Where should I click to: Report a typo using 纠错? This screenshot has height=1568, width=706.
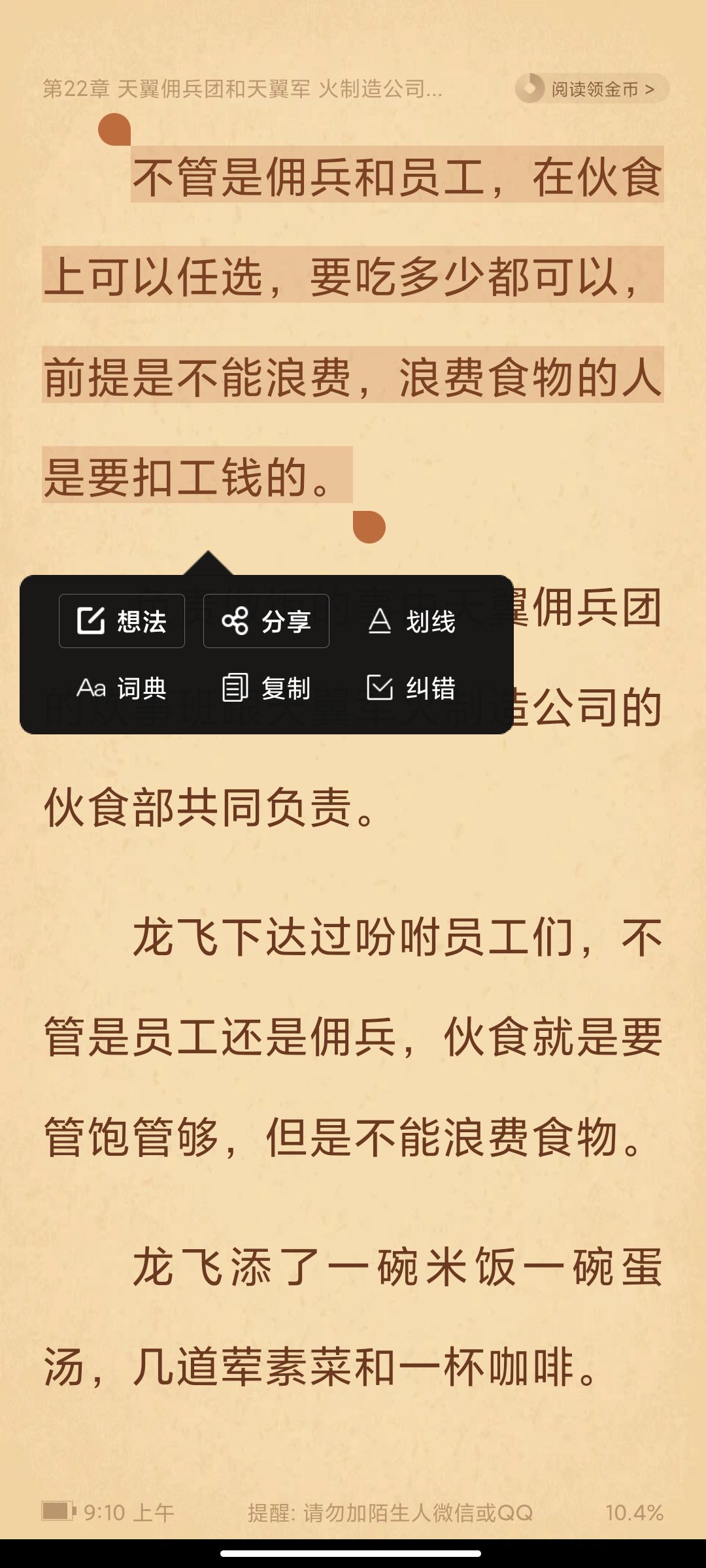(411, 688)
